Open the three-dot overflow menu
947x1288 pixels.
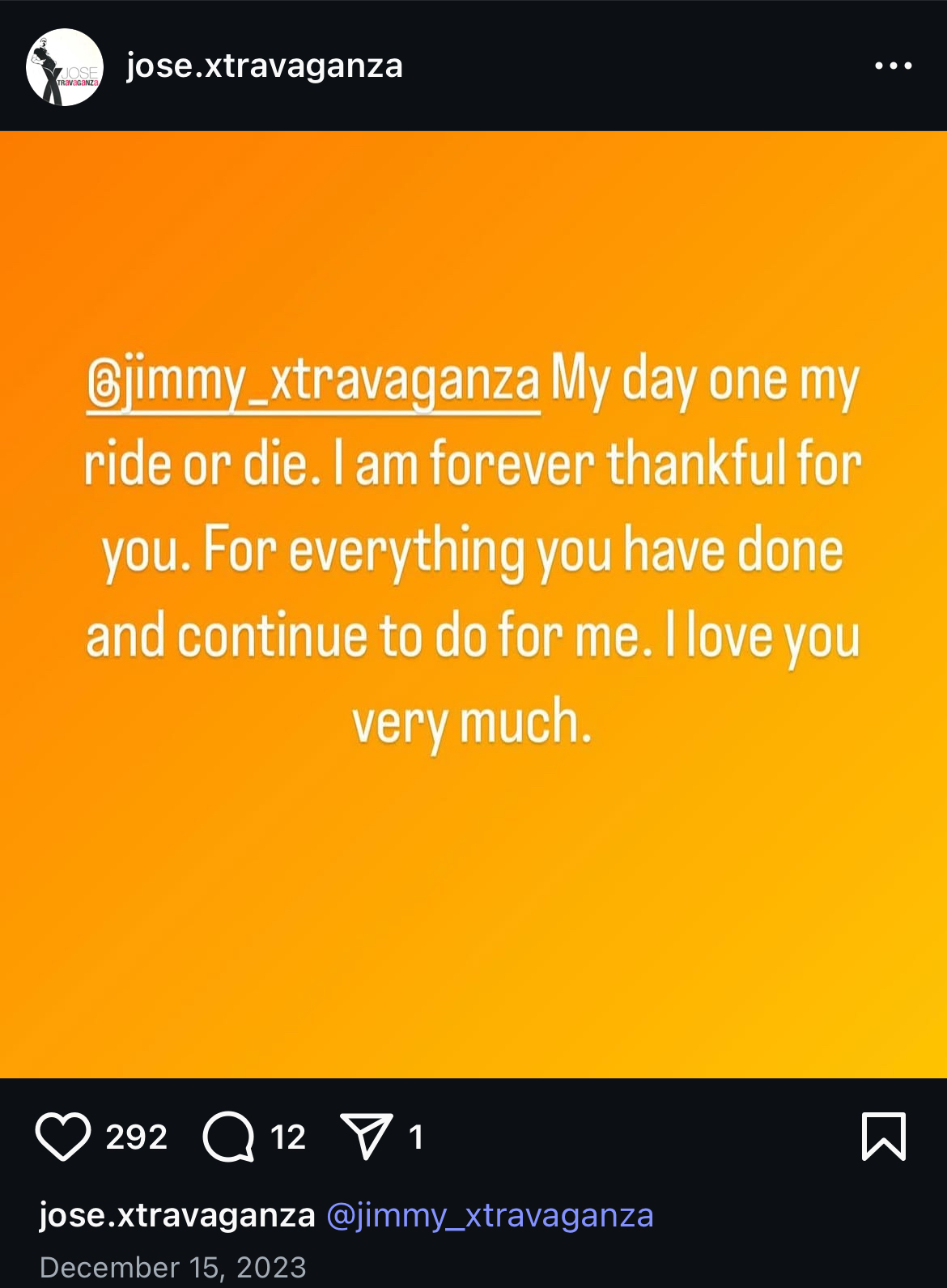893,66
